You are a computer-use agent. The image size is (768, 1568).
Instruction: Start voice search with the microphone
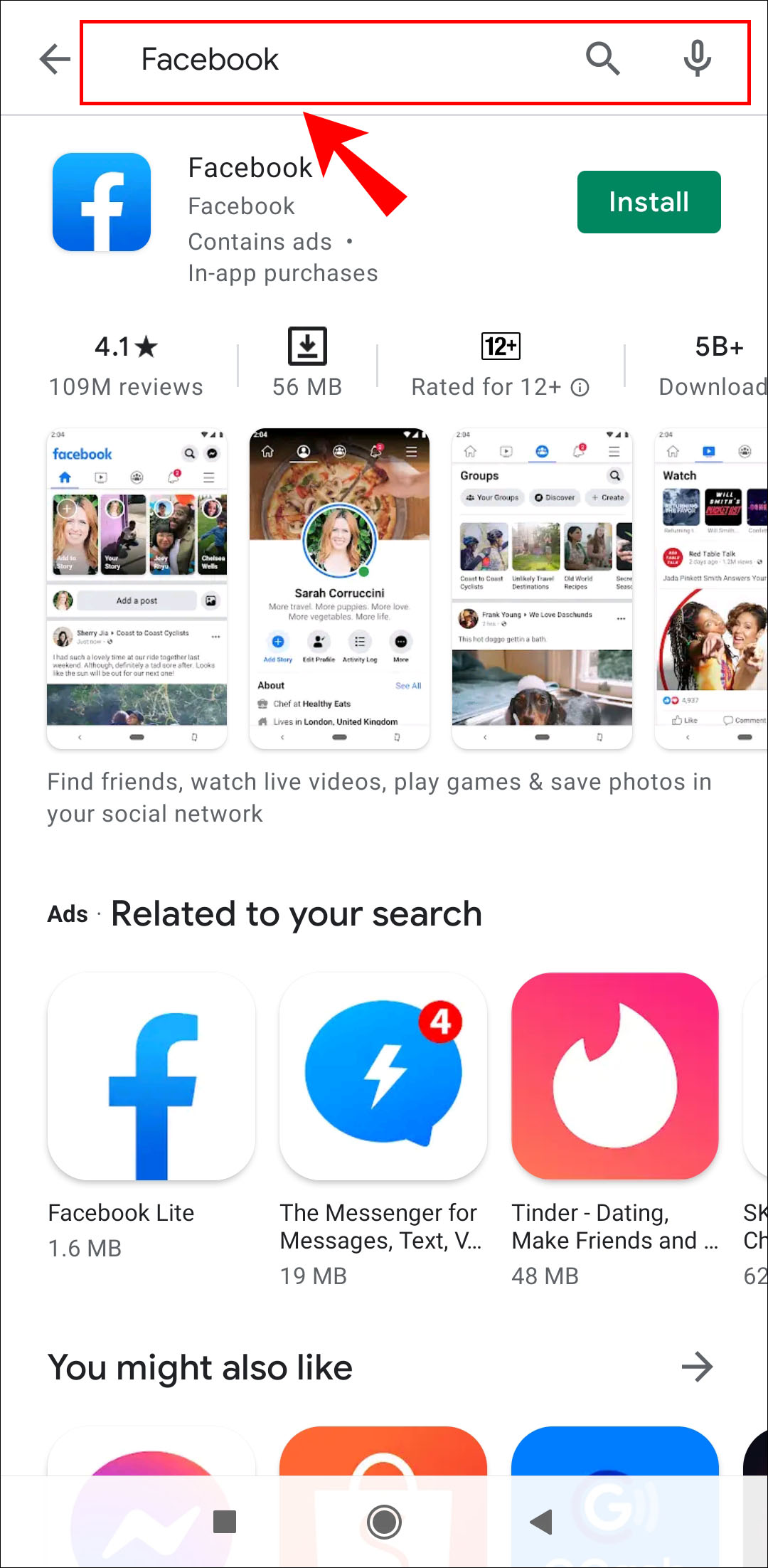click(x=697, y=58)
